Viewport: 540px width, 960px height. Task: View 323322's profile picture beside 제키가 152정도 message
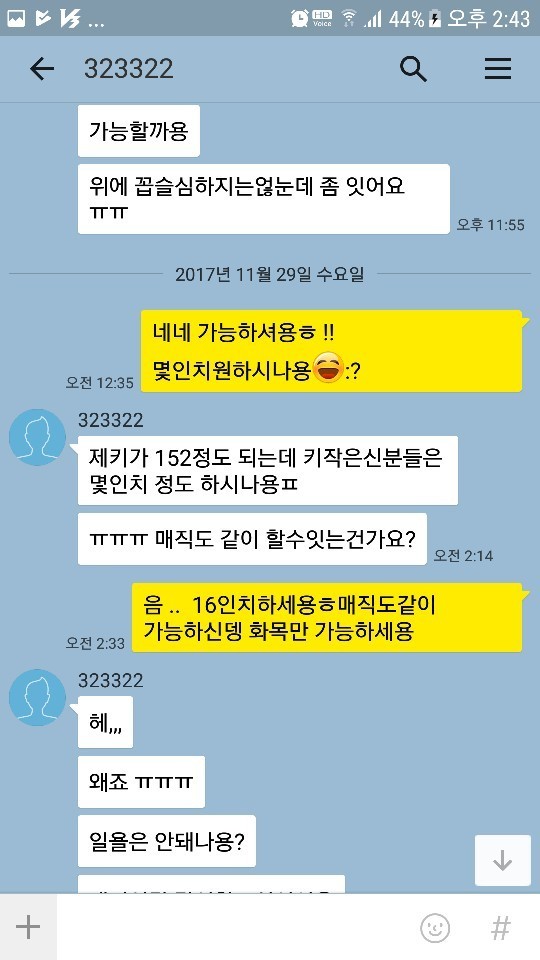coord(37,437)
